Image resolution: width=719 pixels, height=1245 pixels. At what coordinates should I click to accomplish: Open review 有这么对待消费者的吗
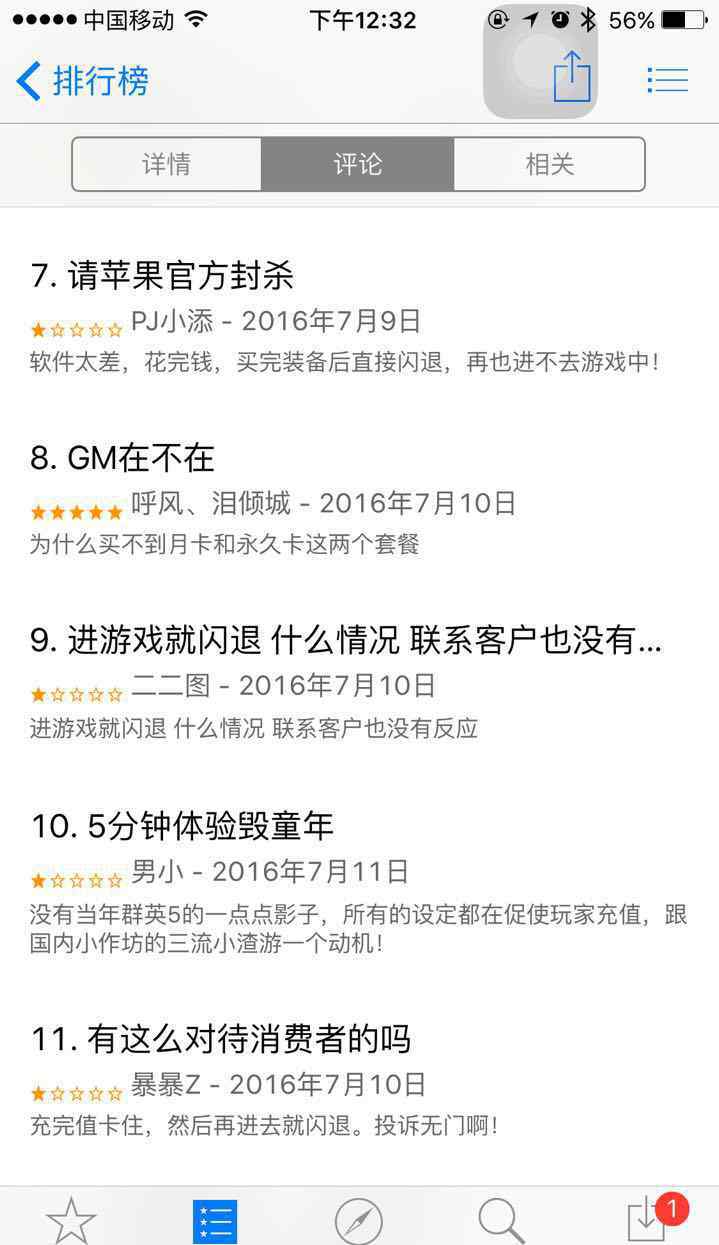tap(359, 1082)
